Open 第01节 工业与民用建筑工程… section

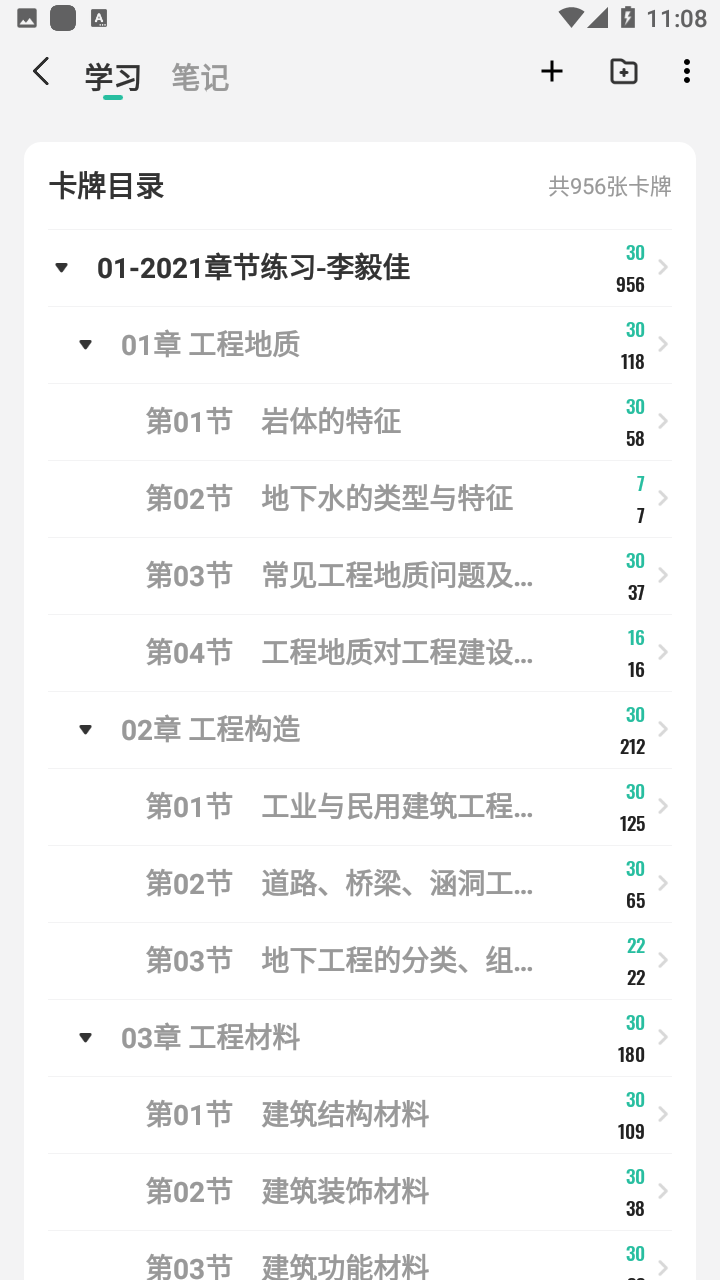(x=360, y=807)
